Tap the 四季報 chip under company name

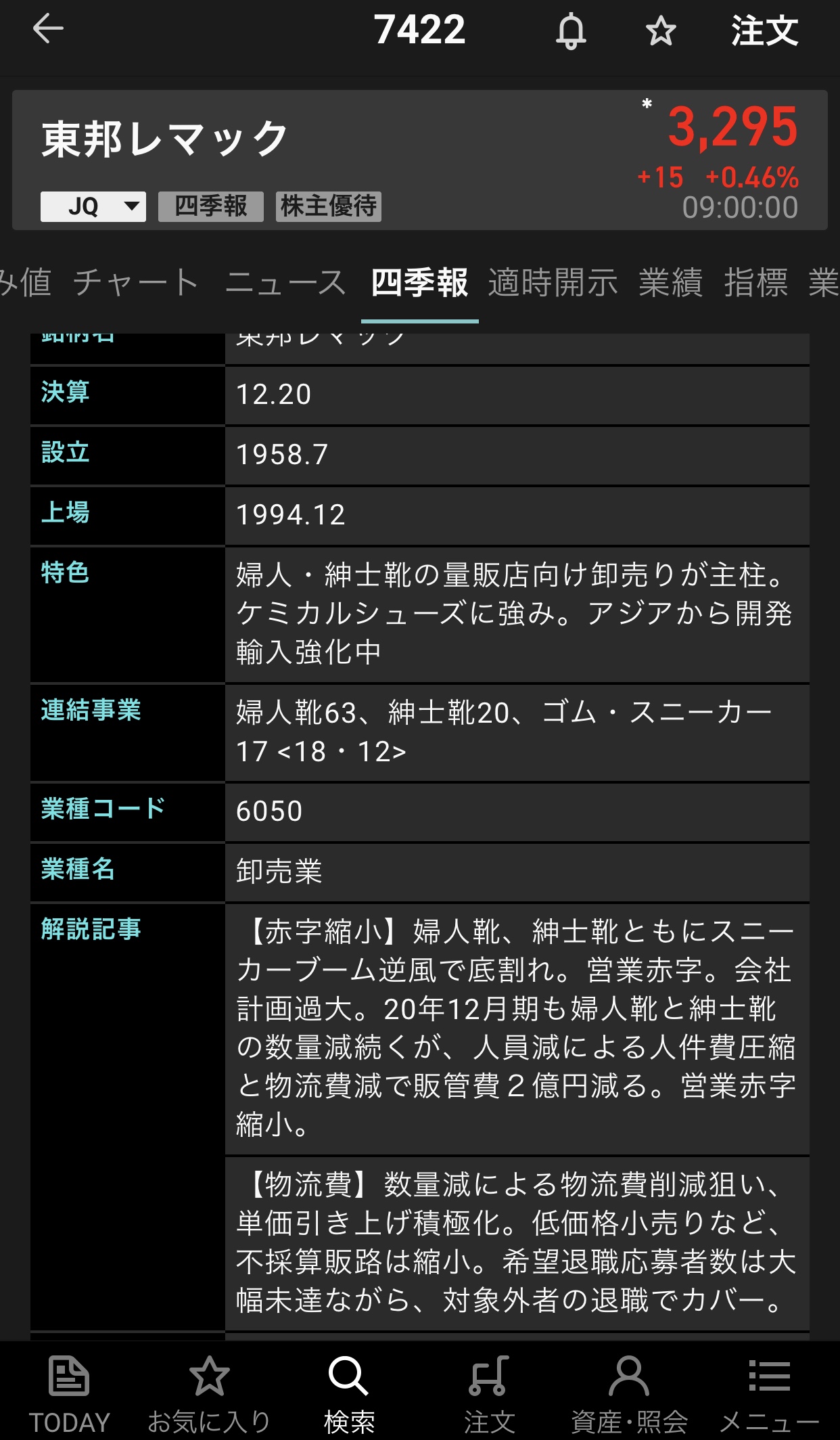(x=211, y=206)
